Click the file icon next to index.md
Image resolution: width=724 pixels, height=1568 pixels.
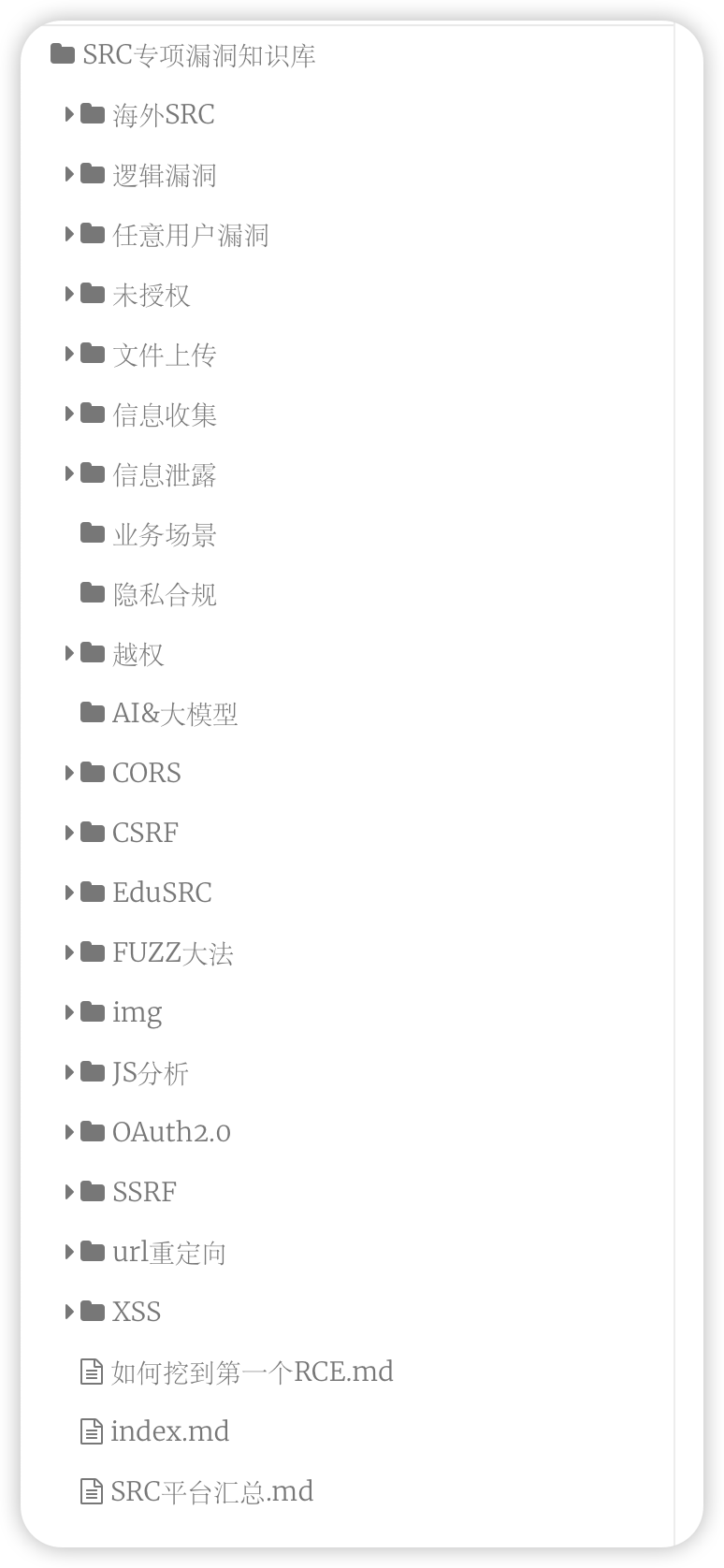90,1430
